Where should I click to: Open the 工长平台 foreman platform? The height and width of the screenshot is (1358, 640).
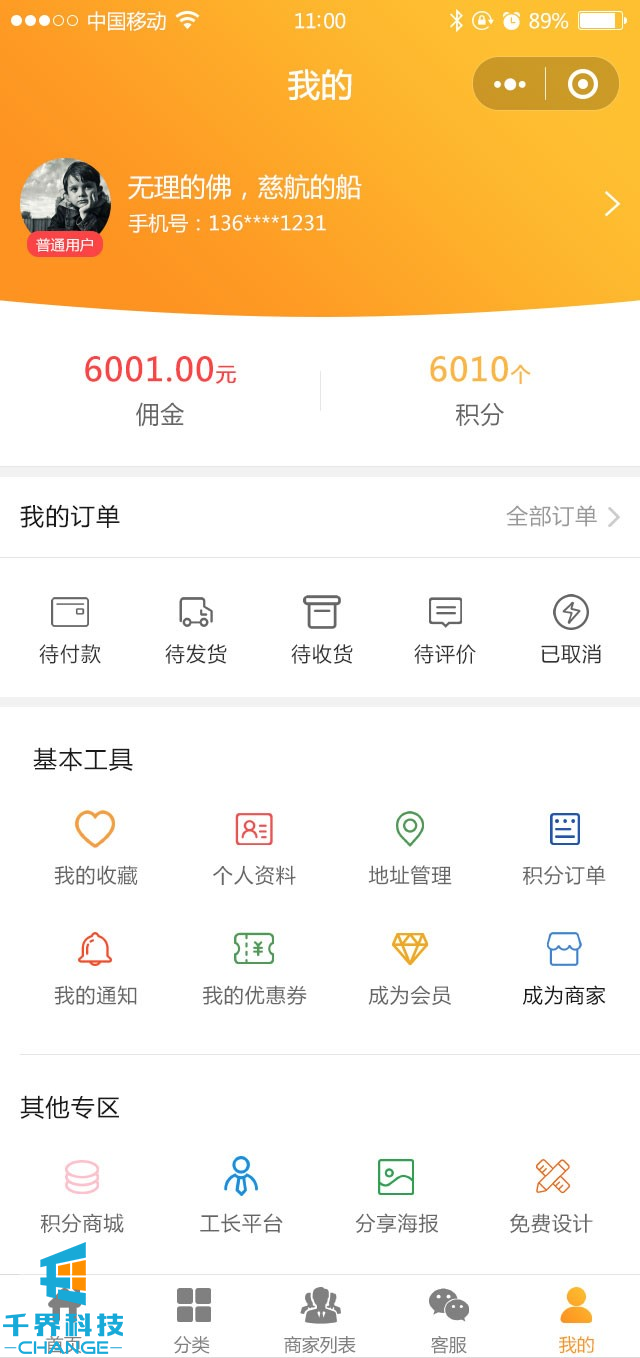[x=241, y=1195]
